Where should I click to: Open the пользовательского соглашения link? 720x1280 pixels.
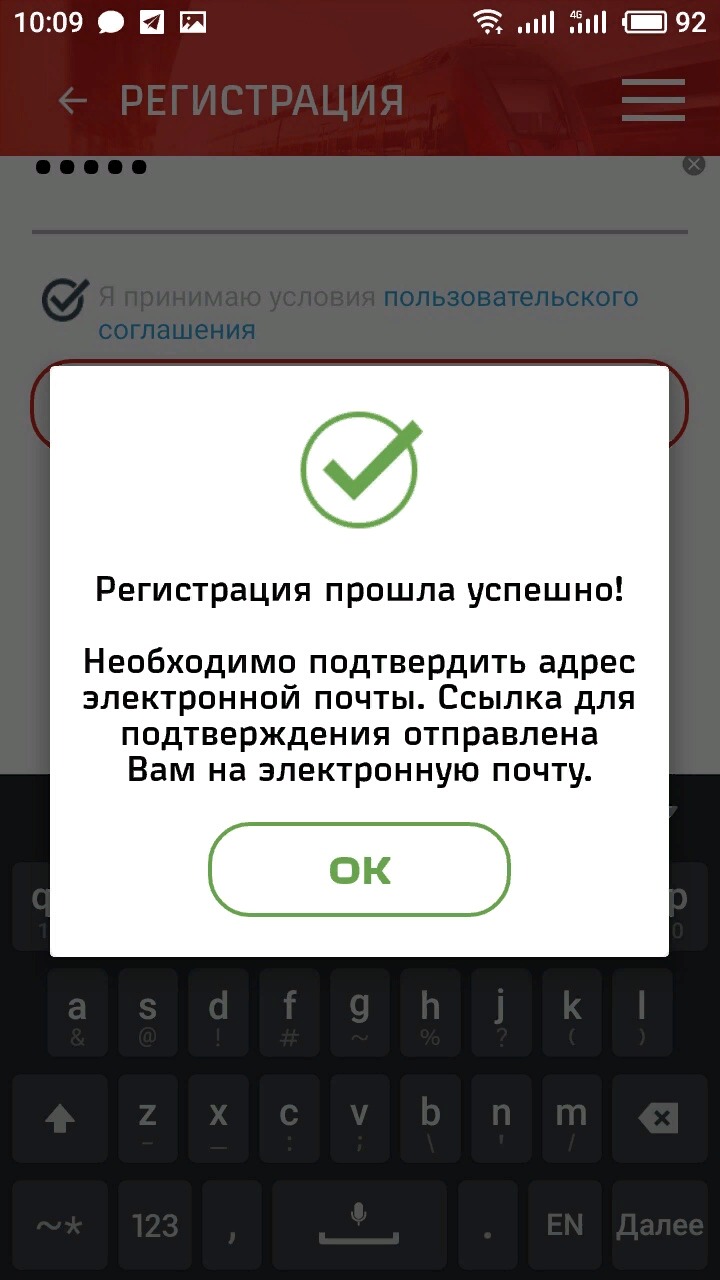pyautogui.click(x=368, y=313)
